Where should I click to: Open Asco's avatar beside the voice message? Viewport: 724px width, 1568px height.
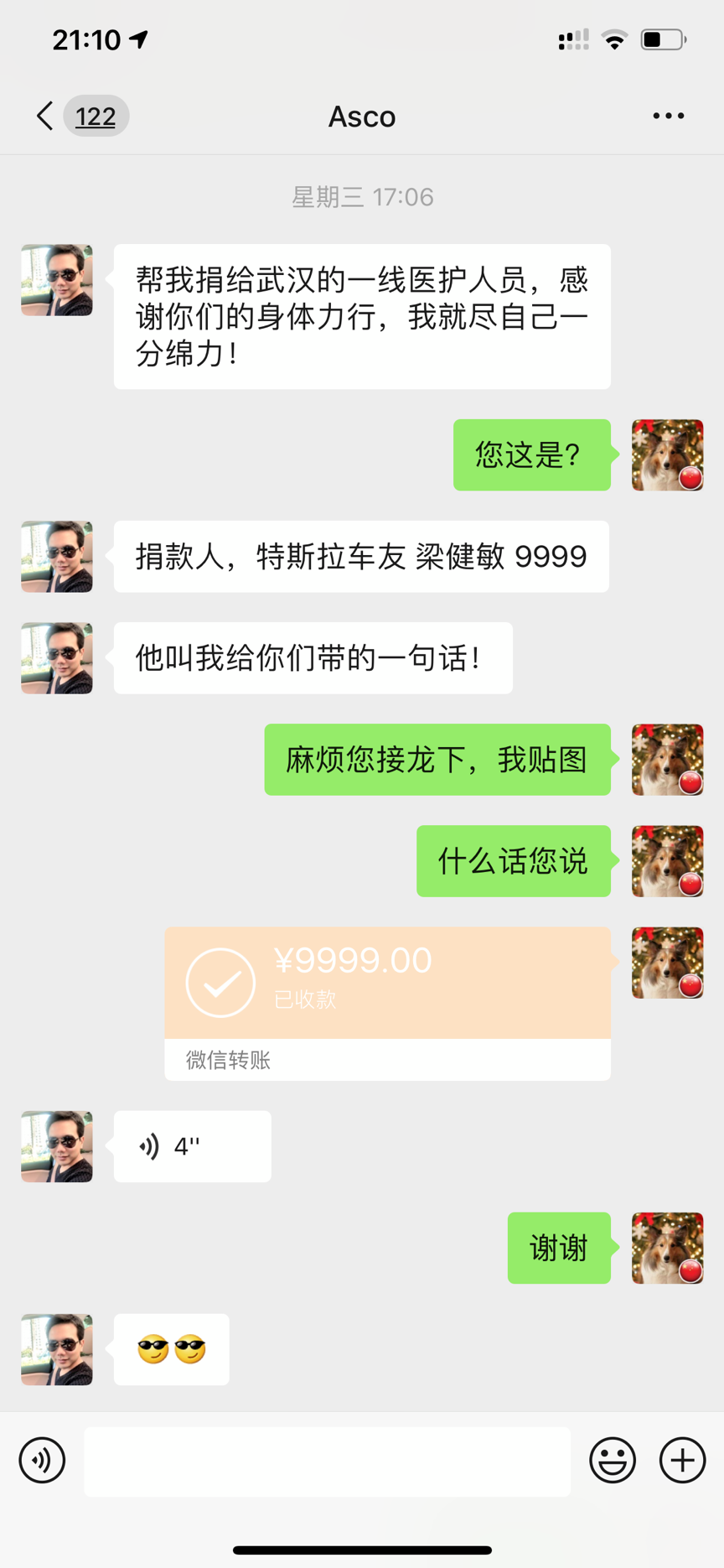tap(57, 1146)
